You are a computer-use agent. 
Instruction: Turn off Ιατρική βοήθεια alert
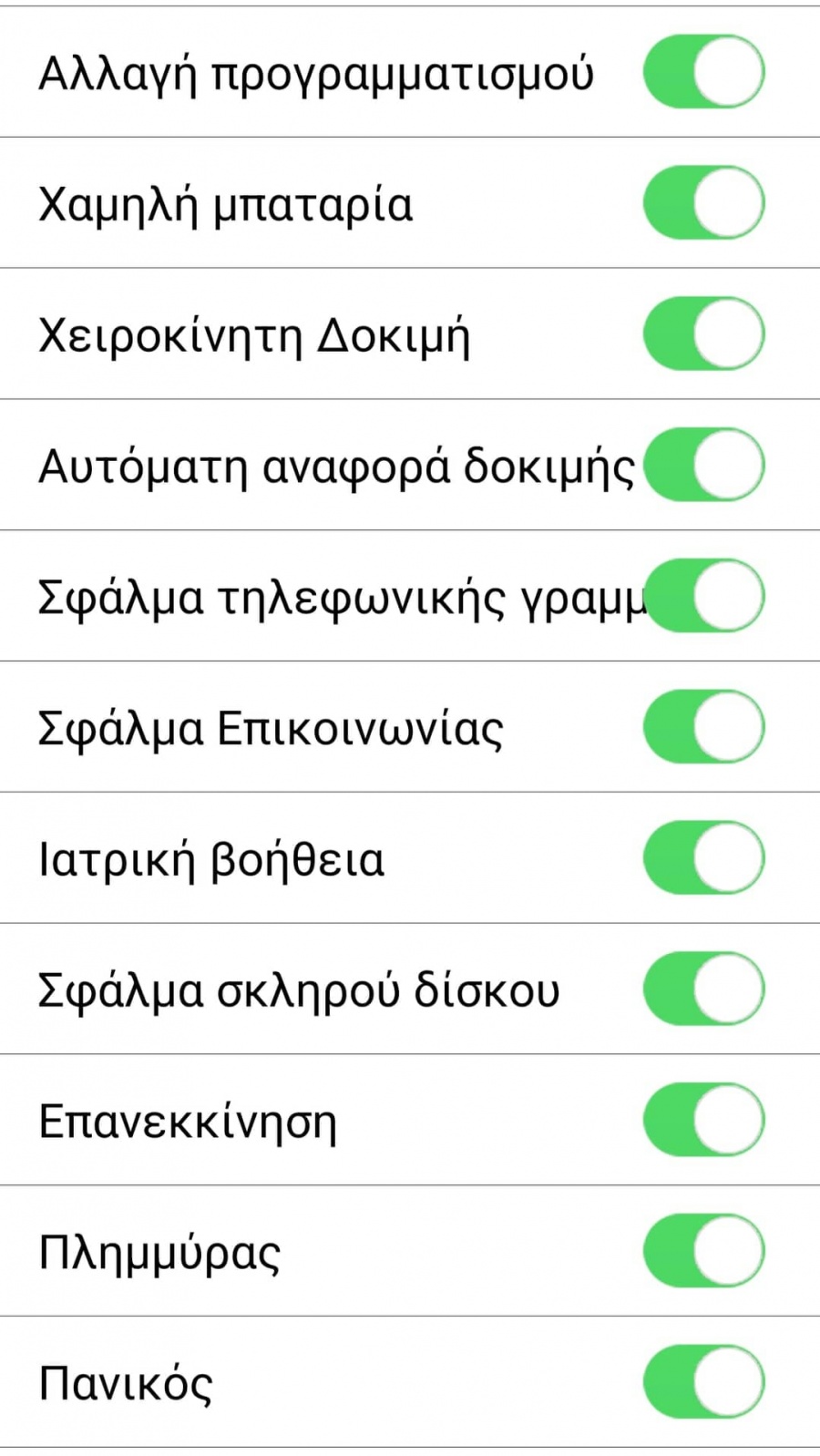click(x=703, y=857)
